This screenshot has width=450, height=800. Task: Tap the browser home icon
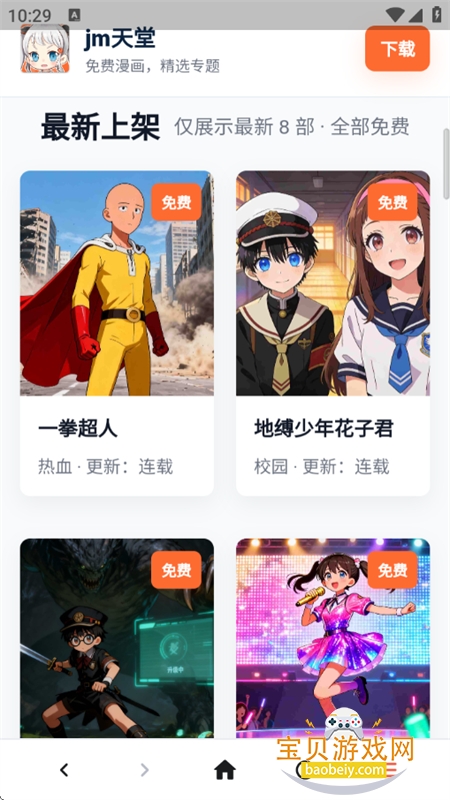click(x=225, y=769)
